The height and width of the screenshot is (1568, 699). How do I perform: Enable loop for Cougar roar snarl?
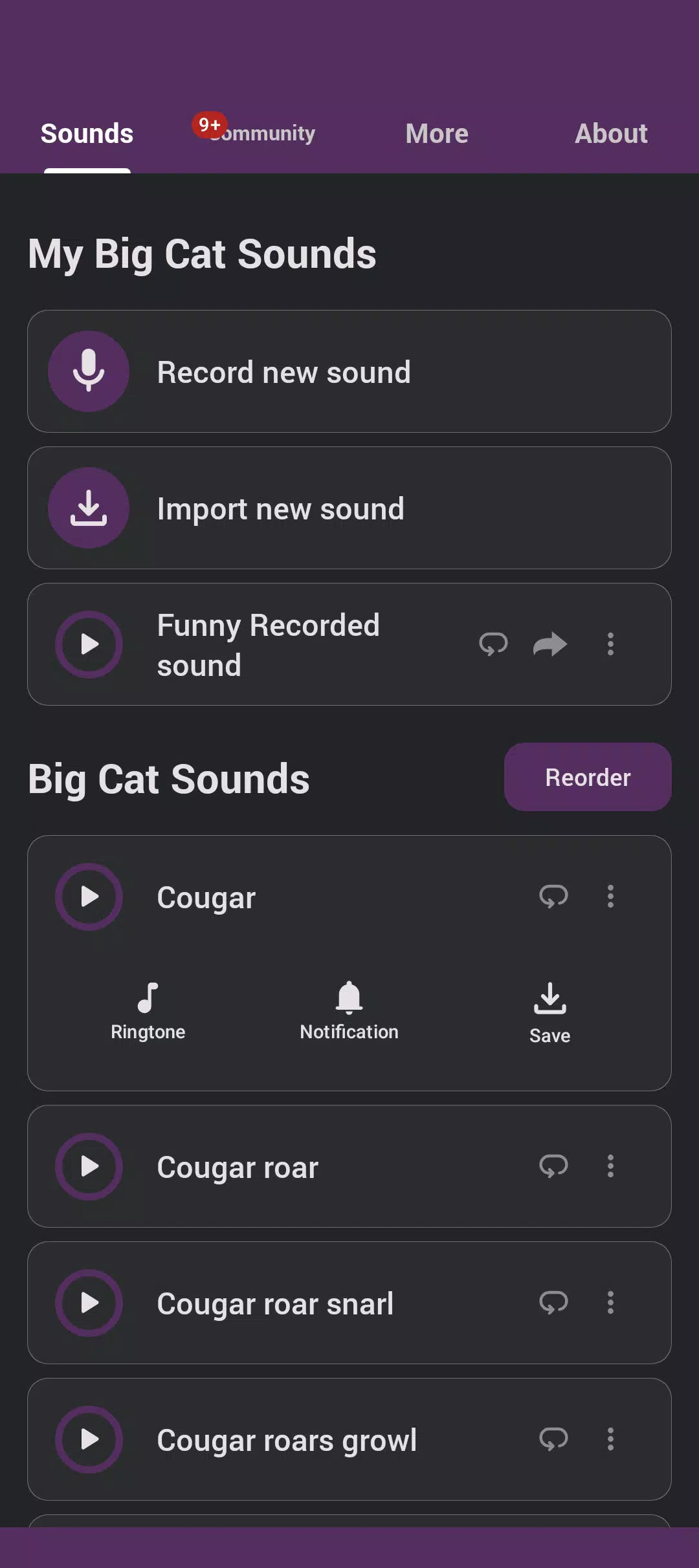(x=553, y=1303)
